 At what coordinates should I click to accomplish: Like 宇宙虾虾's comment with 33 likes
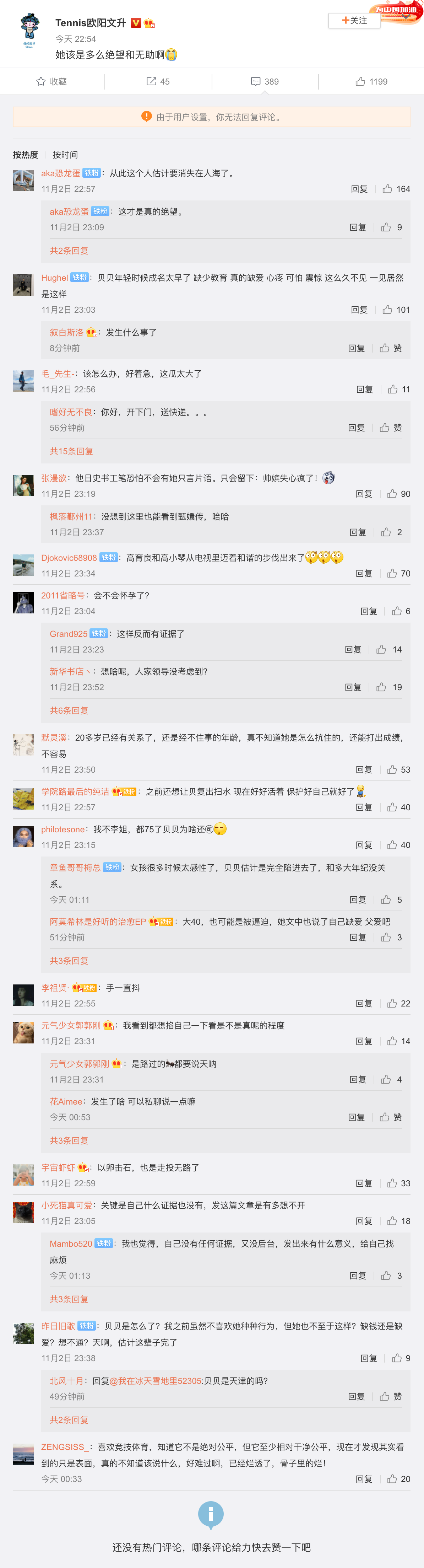click(398, 1183)
